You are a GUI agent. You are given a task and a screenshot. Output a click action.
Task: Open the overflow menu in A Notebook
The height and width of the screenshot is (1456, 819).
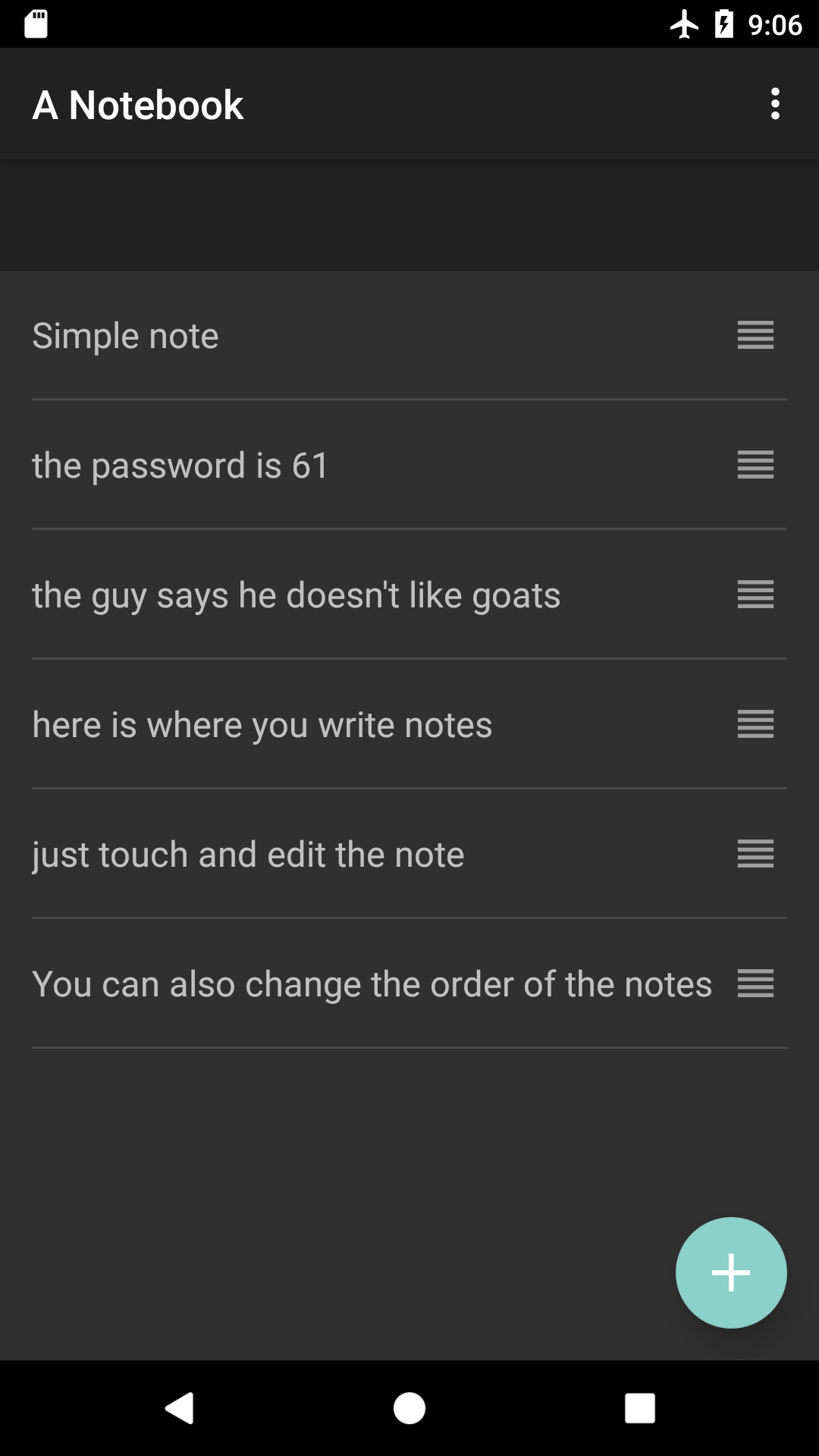775,104
